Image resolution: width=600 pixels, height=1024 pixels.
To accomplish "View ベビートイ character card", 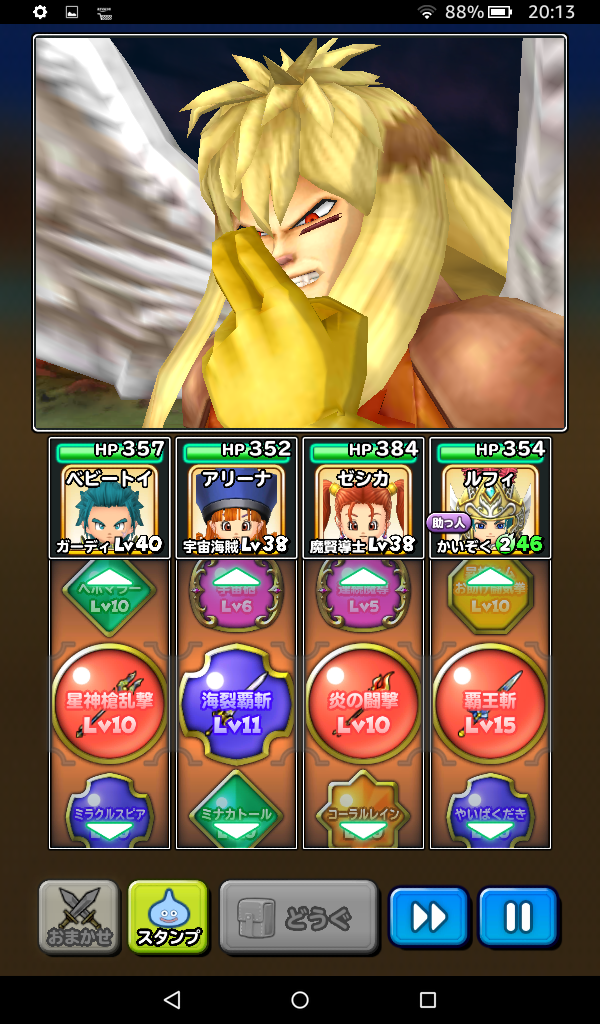I will (x=109, y=498).
